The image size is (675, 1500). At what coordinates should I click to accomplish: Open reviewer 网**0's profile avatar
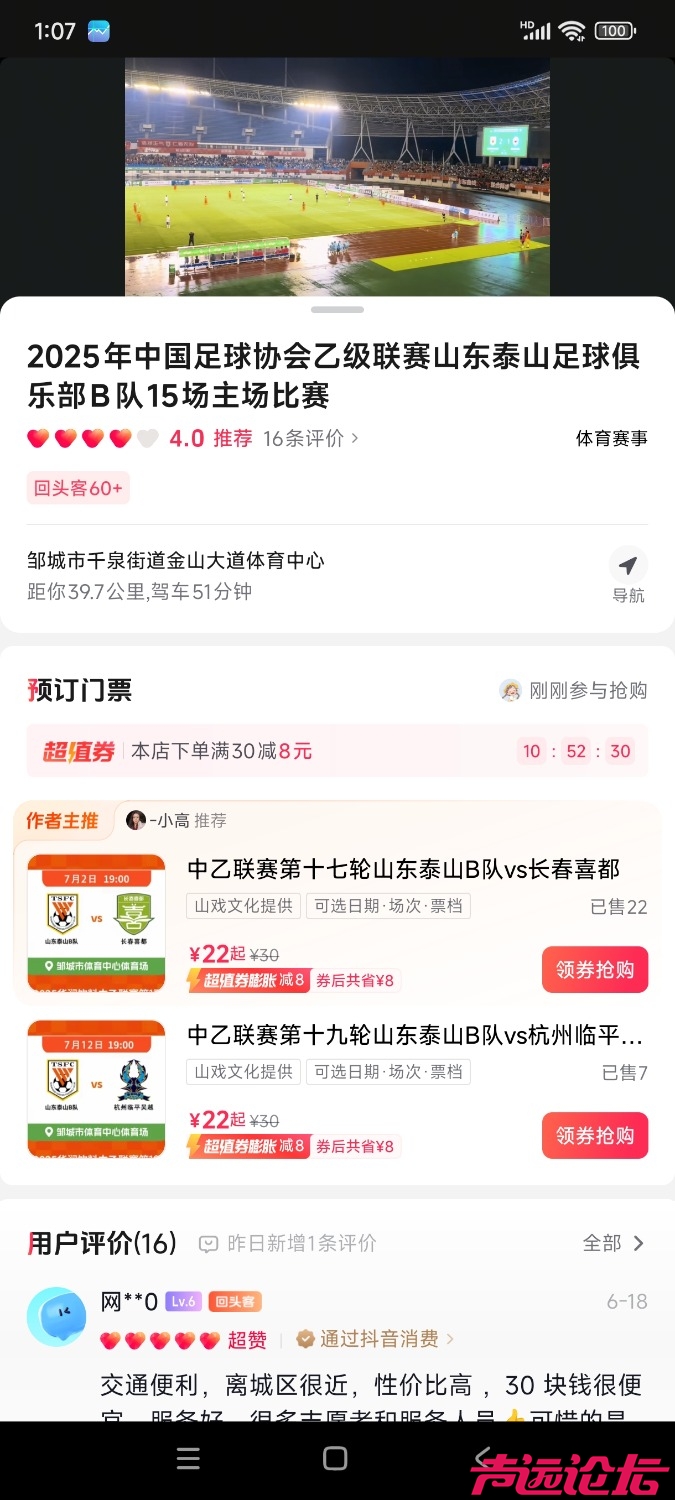56,1317
